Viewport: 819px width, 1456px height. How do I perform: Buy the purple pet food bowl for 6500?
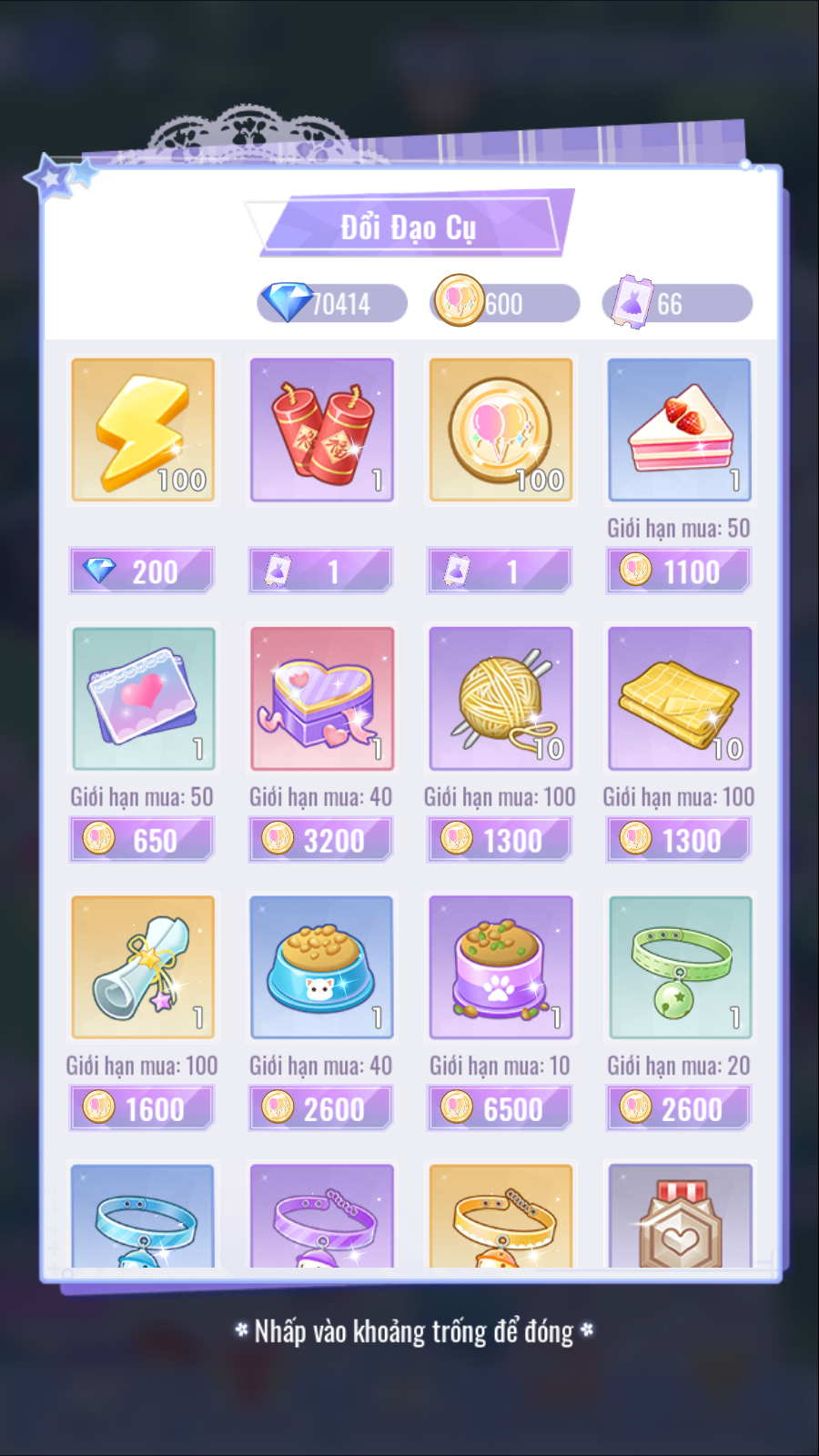pos(500,1109)
